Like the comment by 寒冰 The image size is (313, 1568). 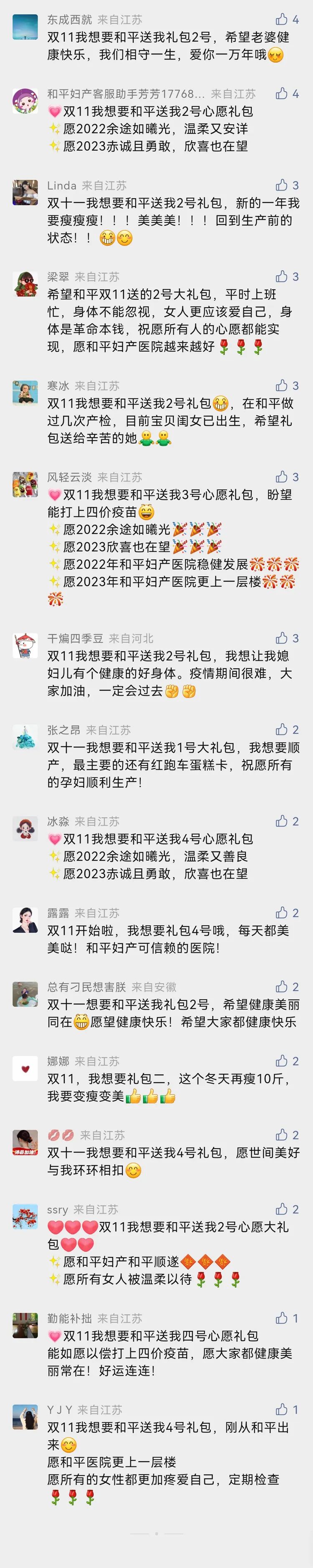click(281, 385)
